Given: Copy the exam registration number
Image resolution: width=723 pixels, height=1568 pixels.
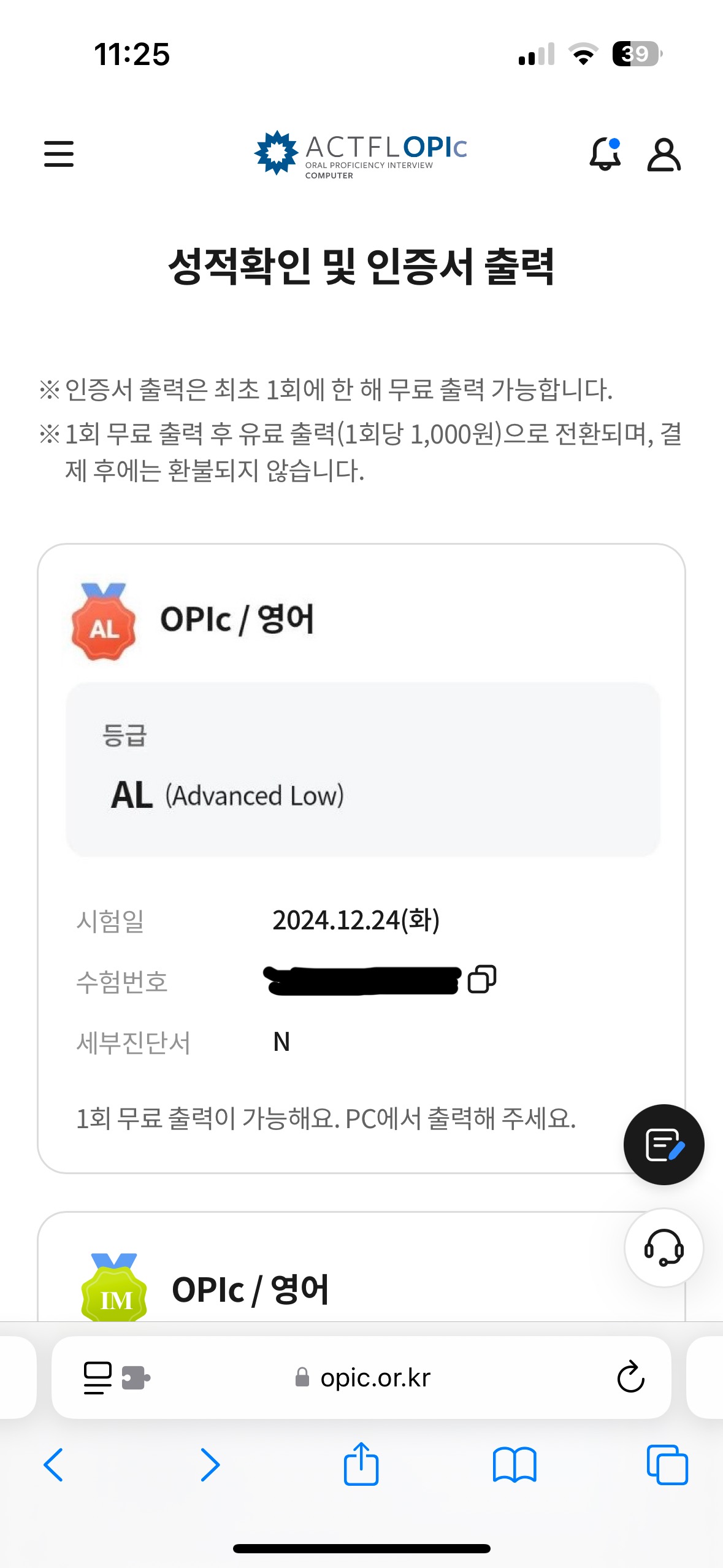Looking at the screenshot, I should (482, 979).
